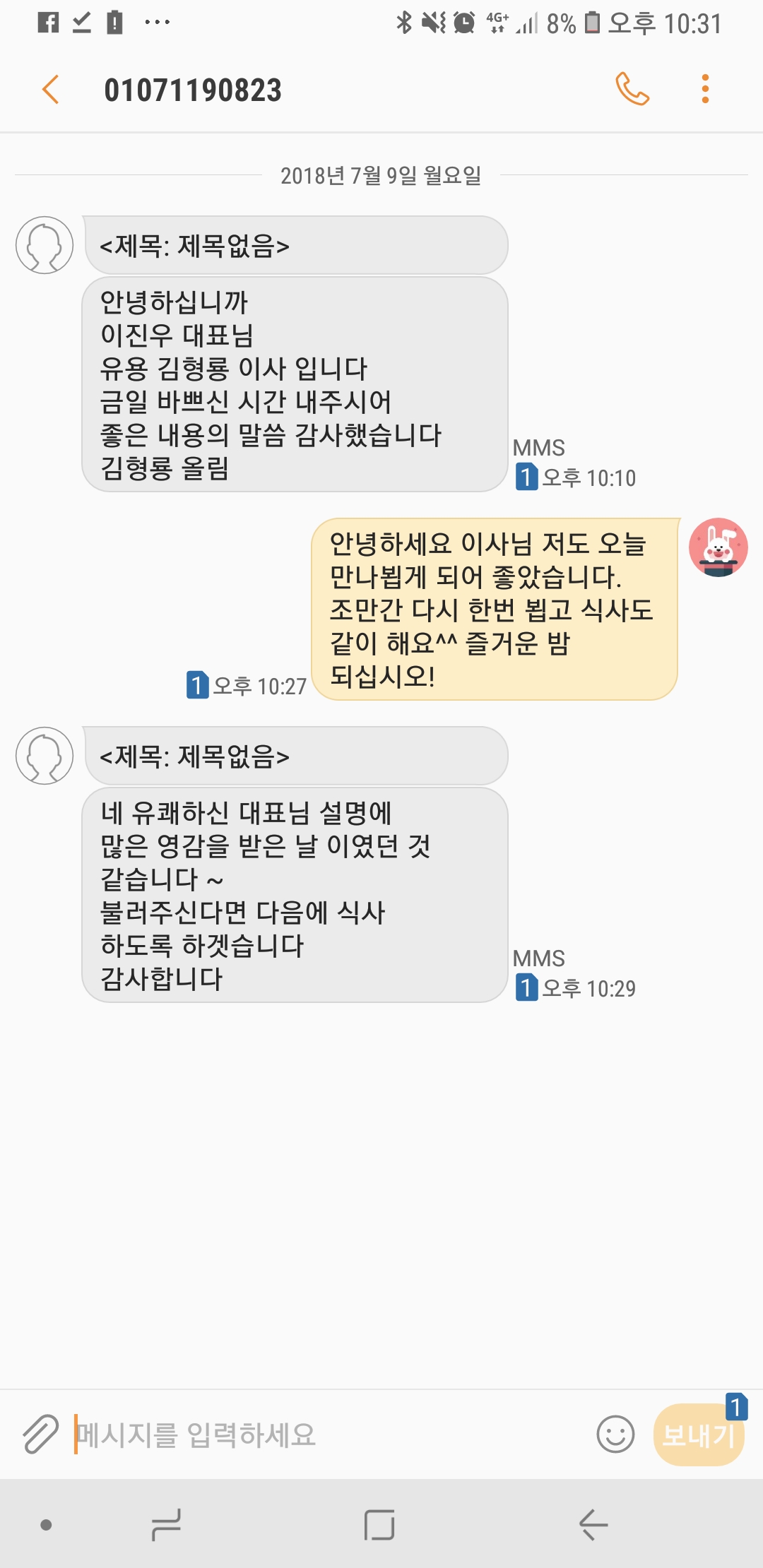The height and width of the screenshot is (1568, 763).
Task: Tap the system home button
Action: pos(379,1524)
